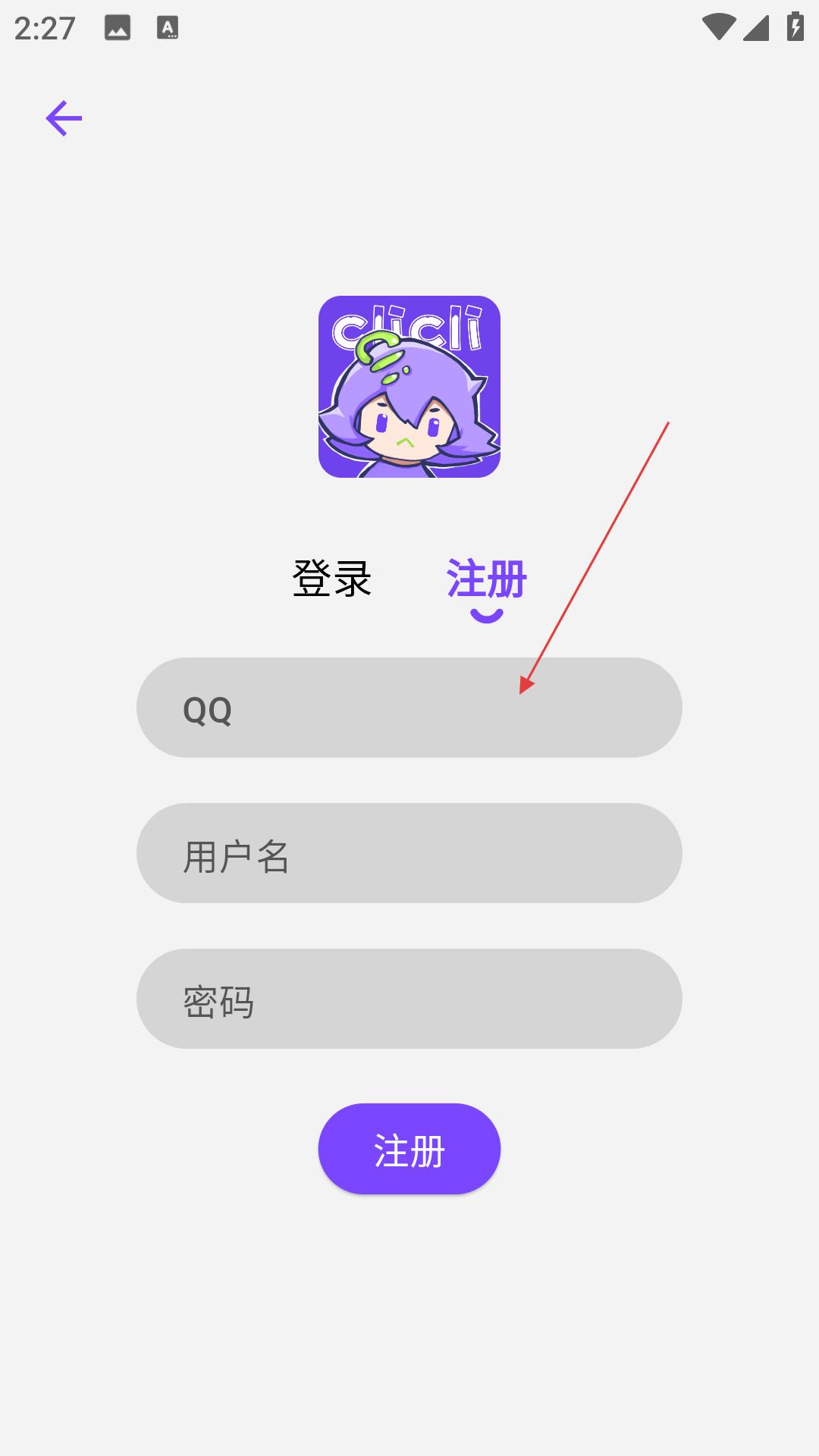
Task: Focus the QQ input field
Action: 409,708
